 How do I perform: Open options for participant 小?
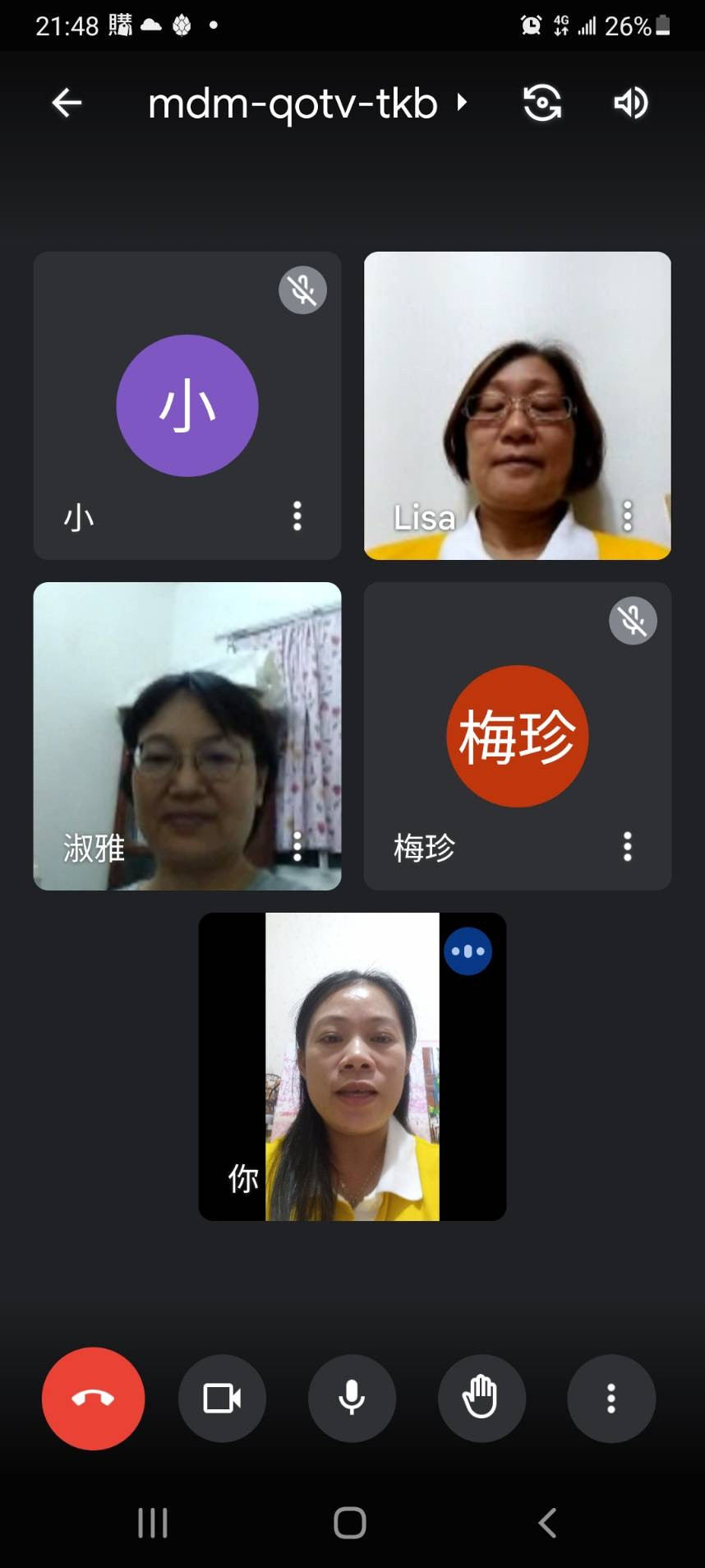pyautogui.click(x=297, y=516)
